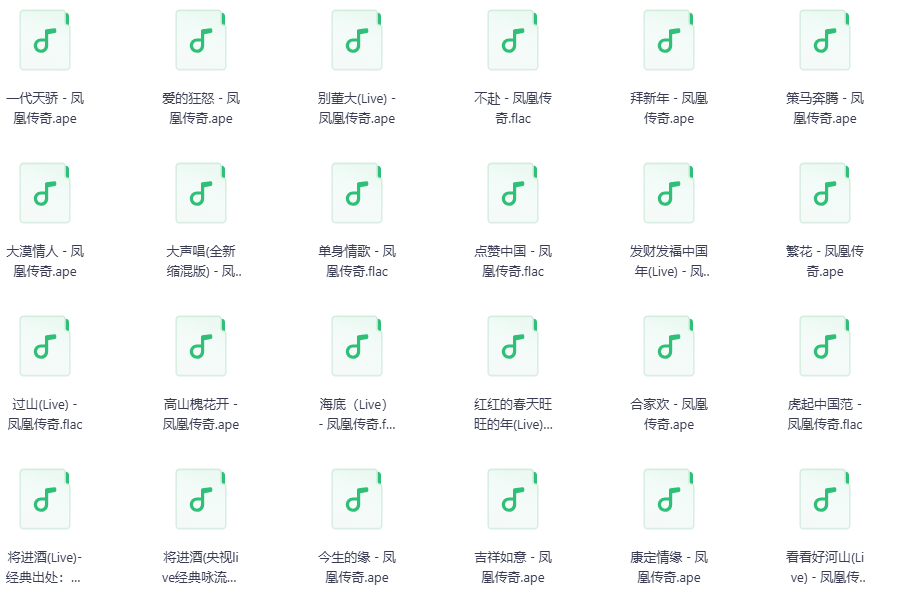
Task: Open 单身情歌 - 凤凰传奇.flac
Action: click(357, 194)
